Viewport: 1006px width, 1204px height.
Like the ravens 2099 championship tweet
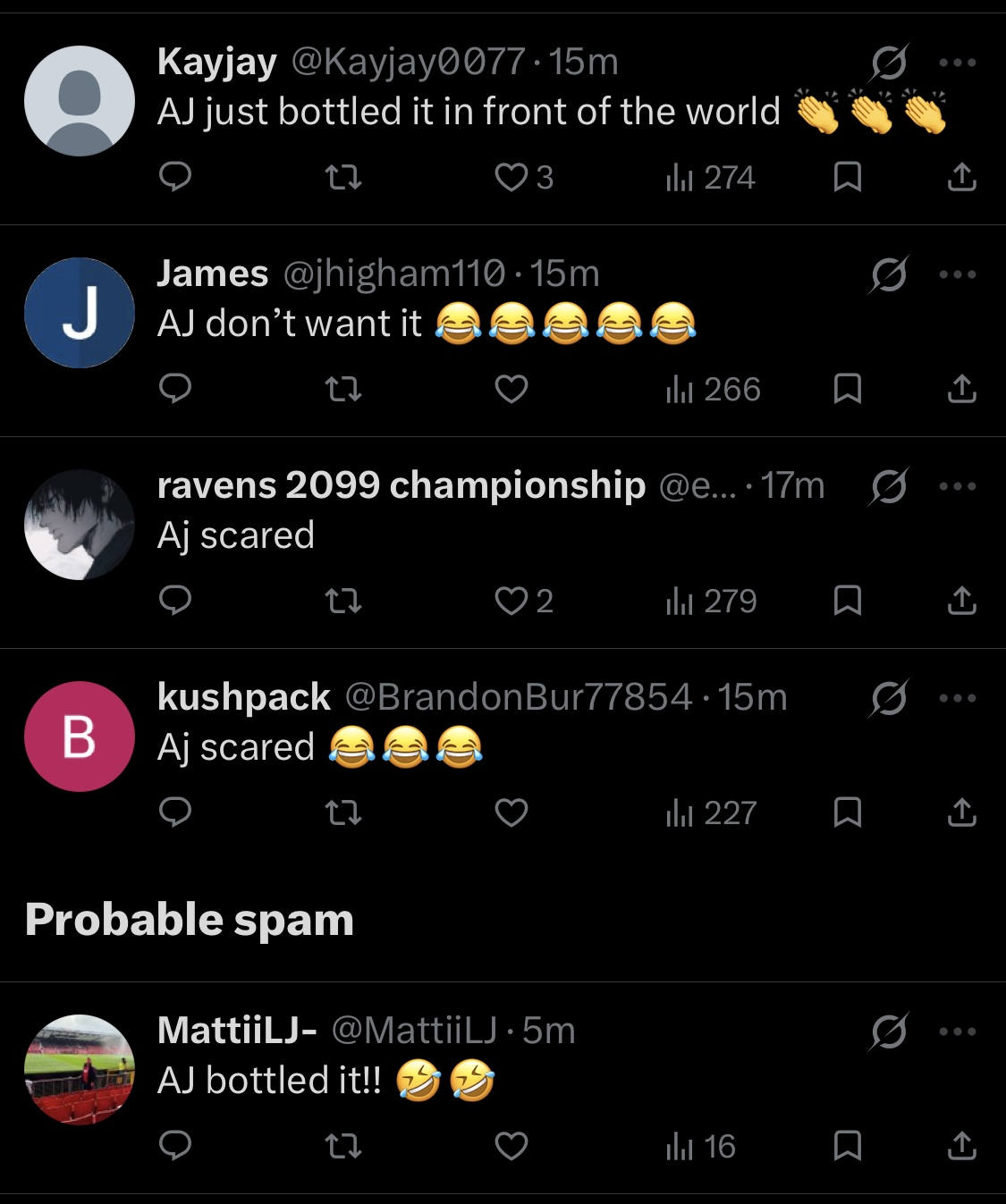(511, 601)
